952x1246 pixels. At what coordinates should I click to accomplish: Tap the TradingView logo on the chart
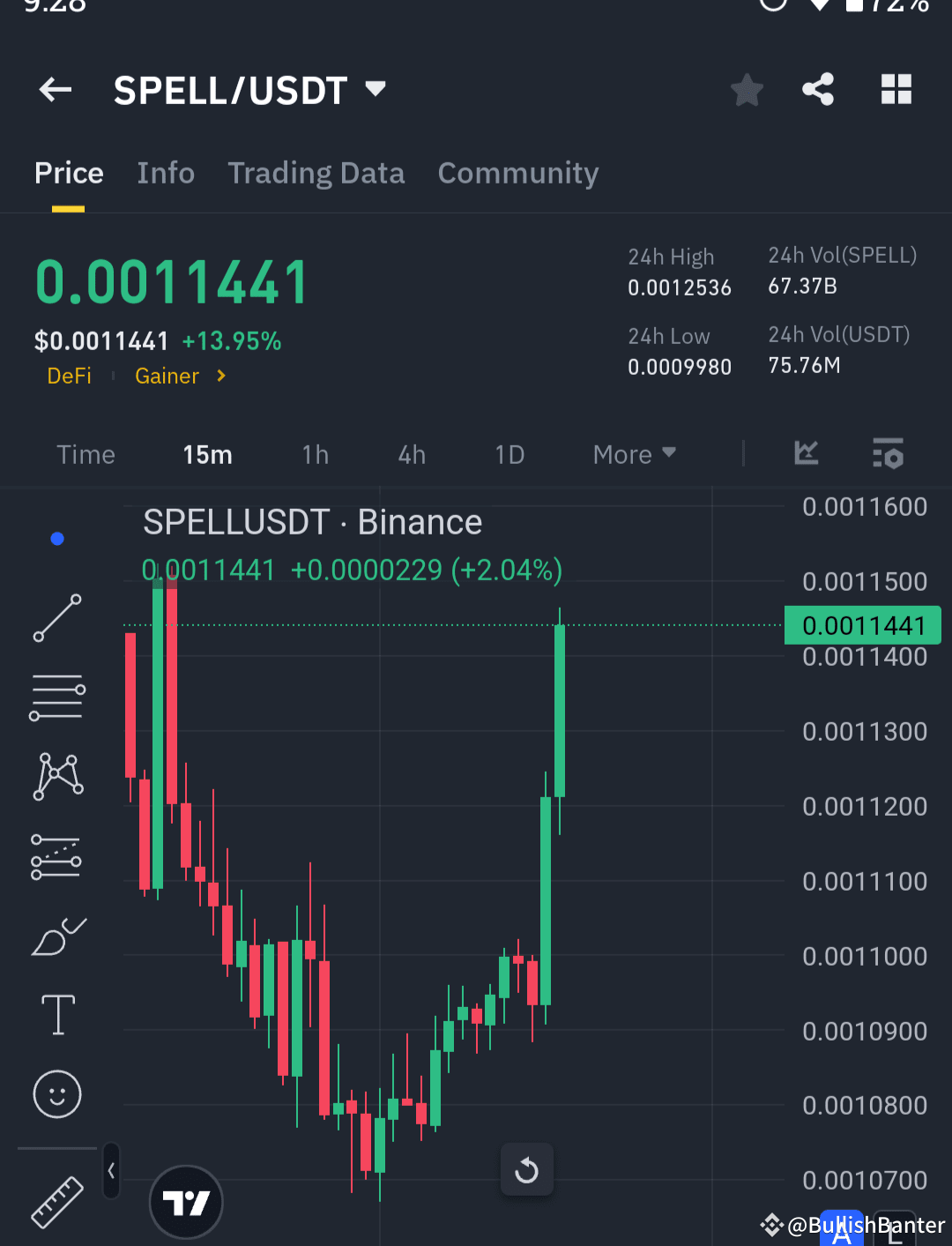coord(186,1202)
